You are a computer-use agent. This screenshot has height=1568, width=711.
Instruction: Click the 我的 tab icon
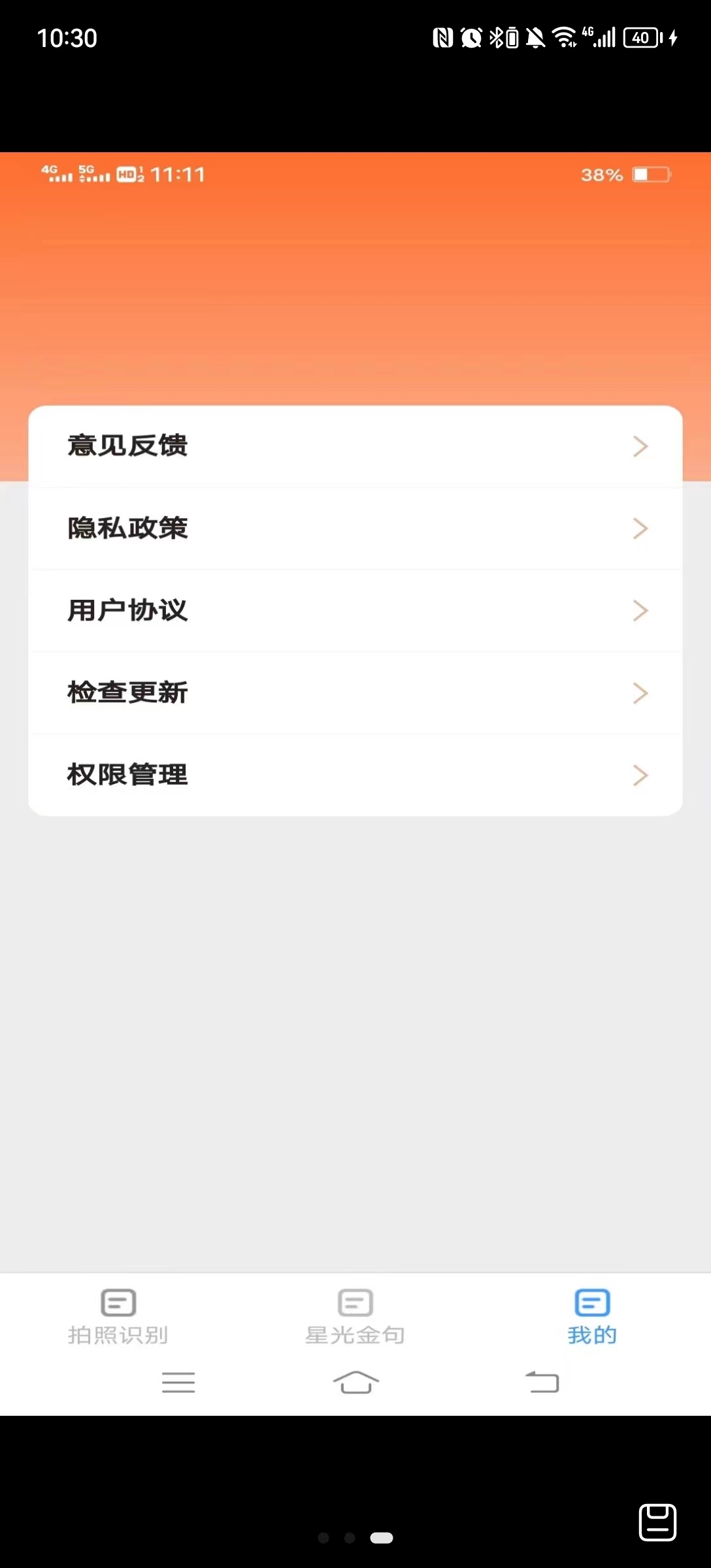pyautogui.click(x=591, y=1303)
